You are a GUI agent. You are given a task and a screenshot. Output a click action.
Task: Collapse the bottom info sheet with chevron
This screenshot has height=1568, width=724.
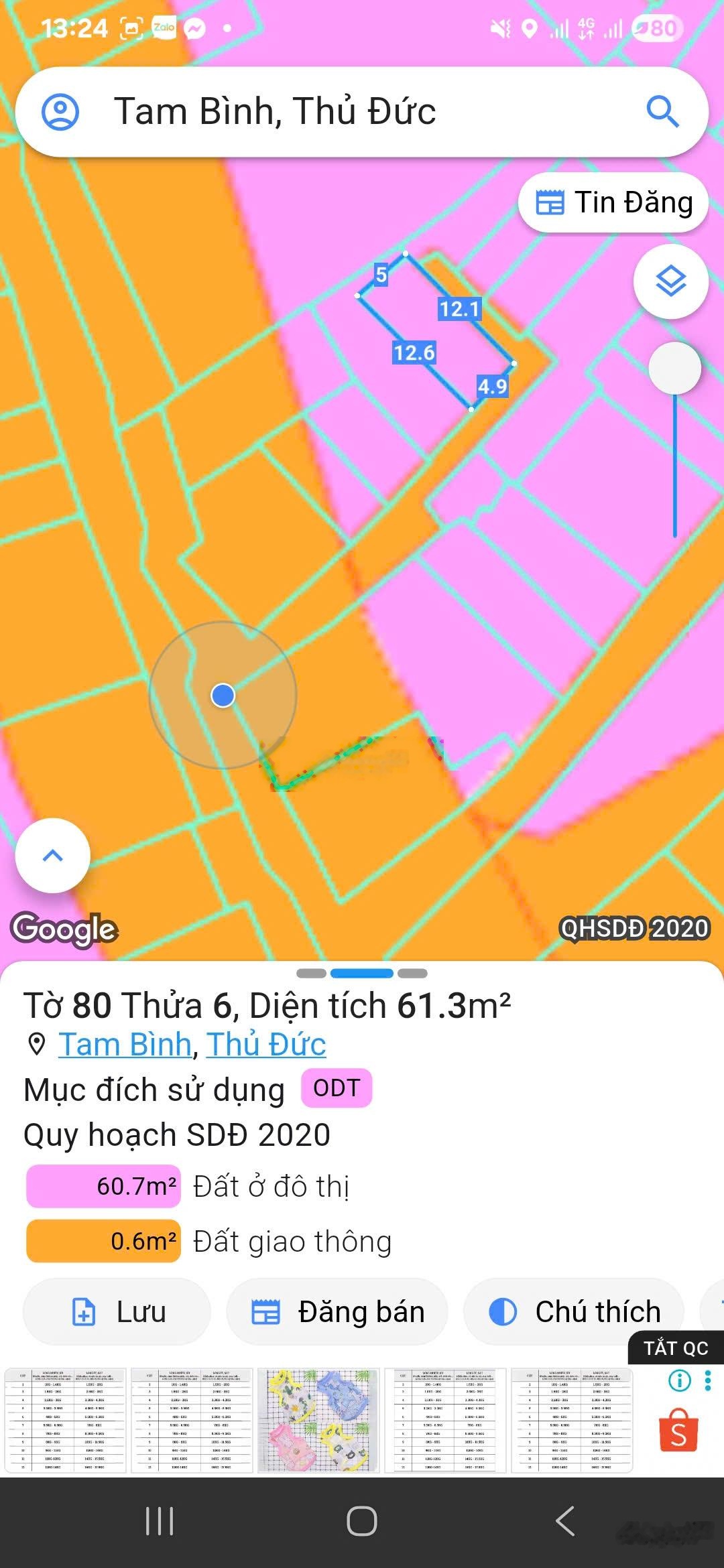coord(54,854)
